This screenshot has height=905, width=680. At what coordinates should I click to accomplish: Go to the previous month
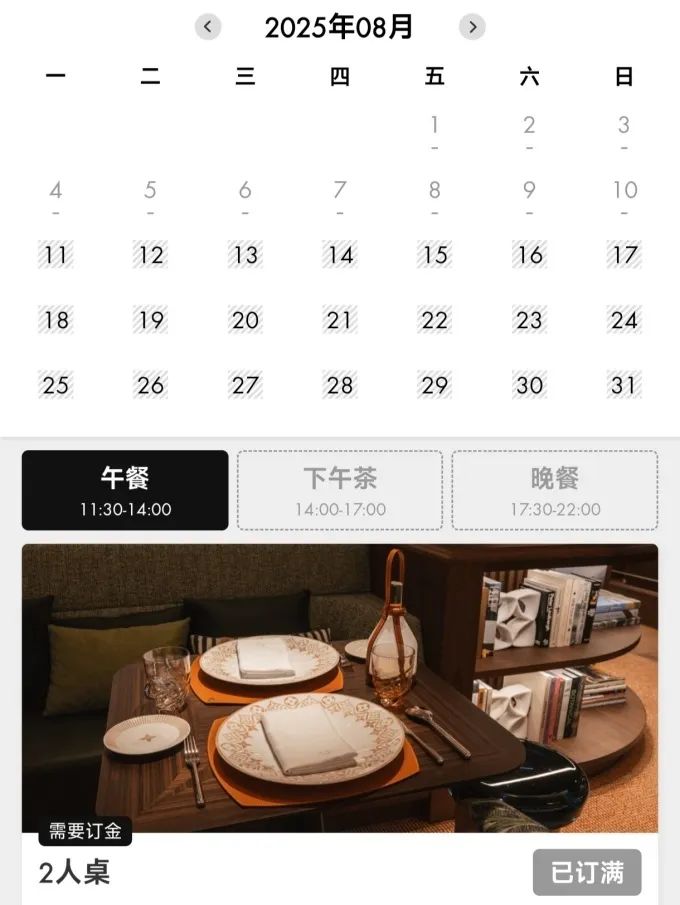208,27
